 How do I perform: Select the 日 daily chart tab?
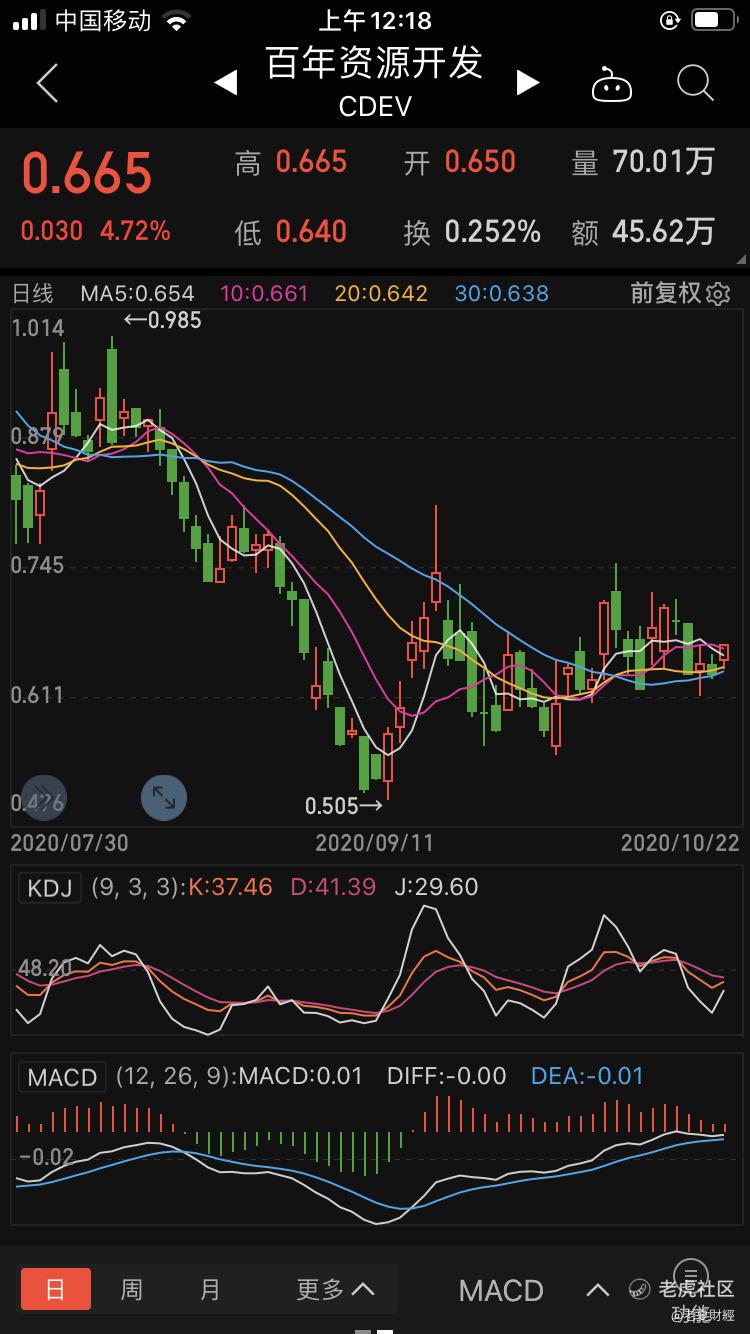[55, 1289]
